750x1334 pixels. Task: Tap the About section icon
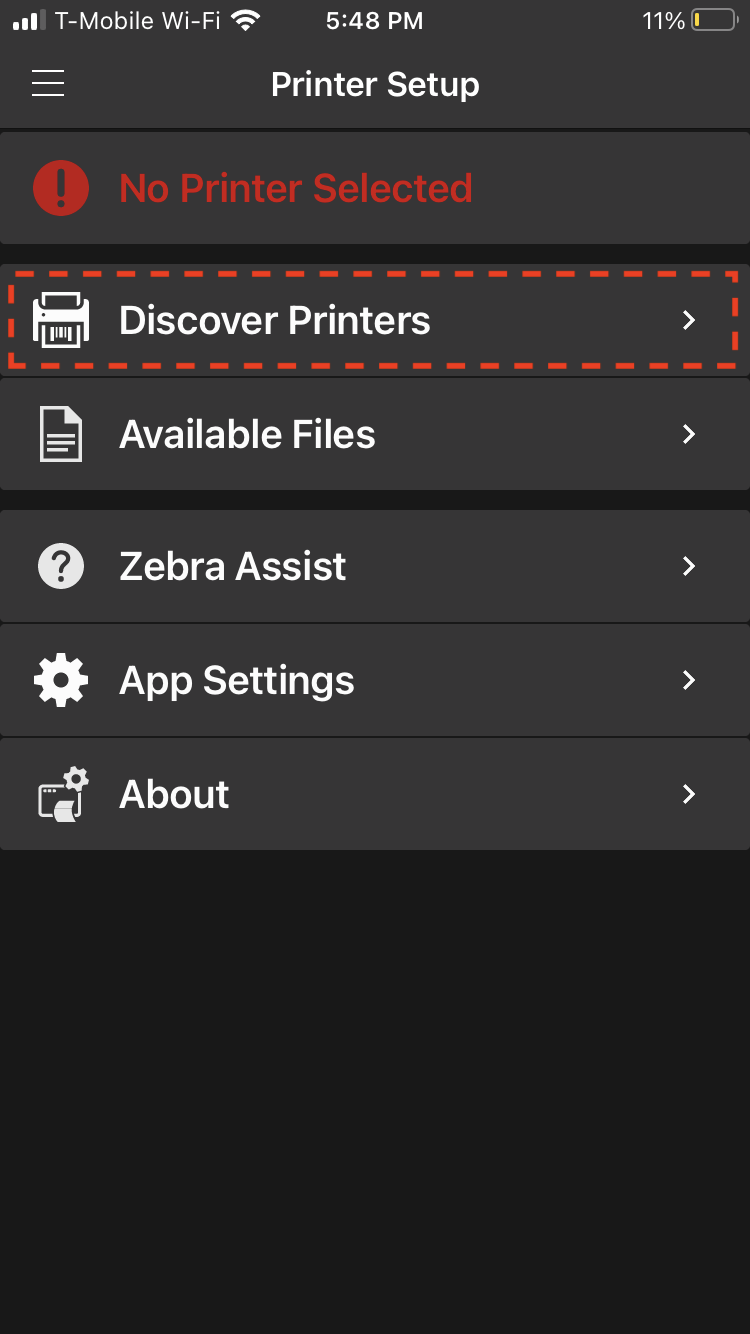(x=60, y=794)
